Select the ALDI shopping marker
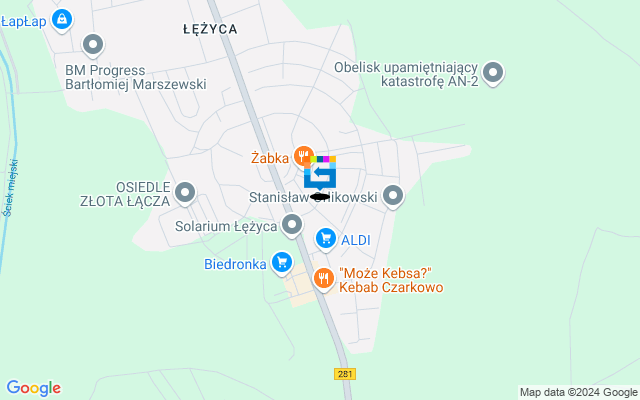 point(325,238)
